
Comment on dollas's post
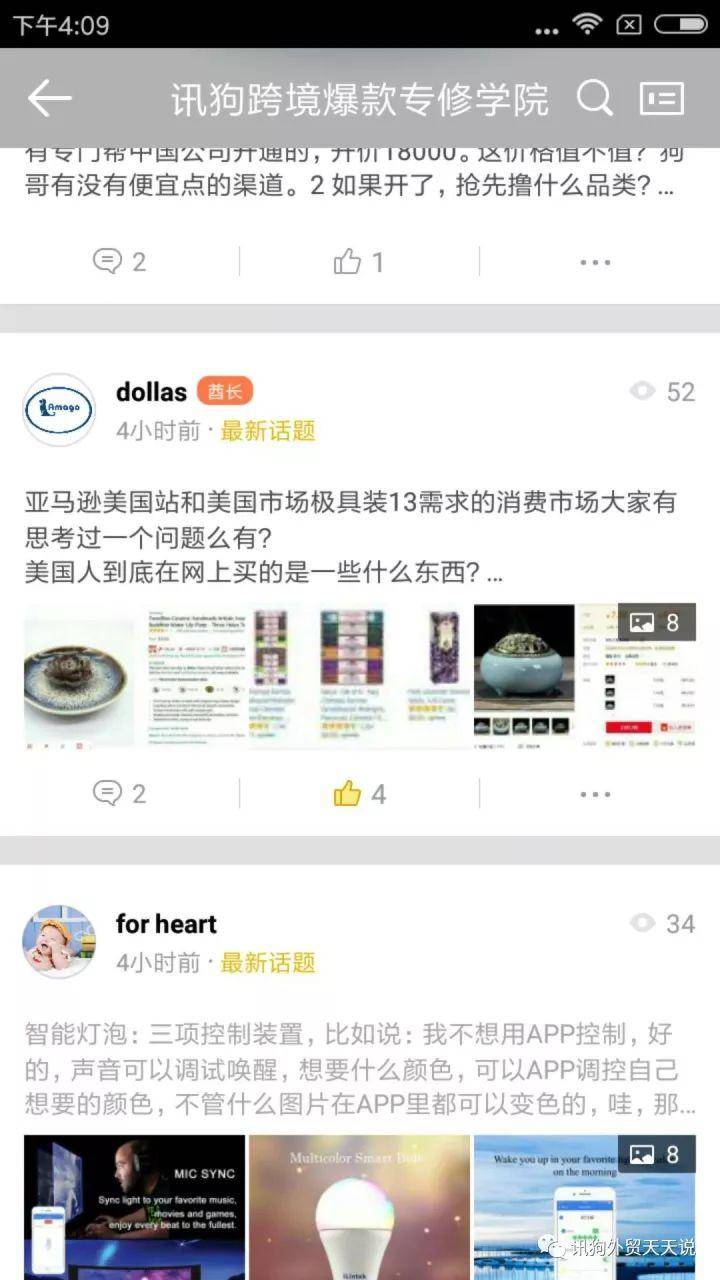tap(120, 794)
